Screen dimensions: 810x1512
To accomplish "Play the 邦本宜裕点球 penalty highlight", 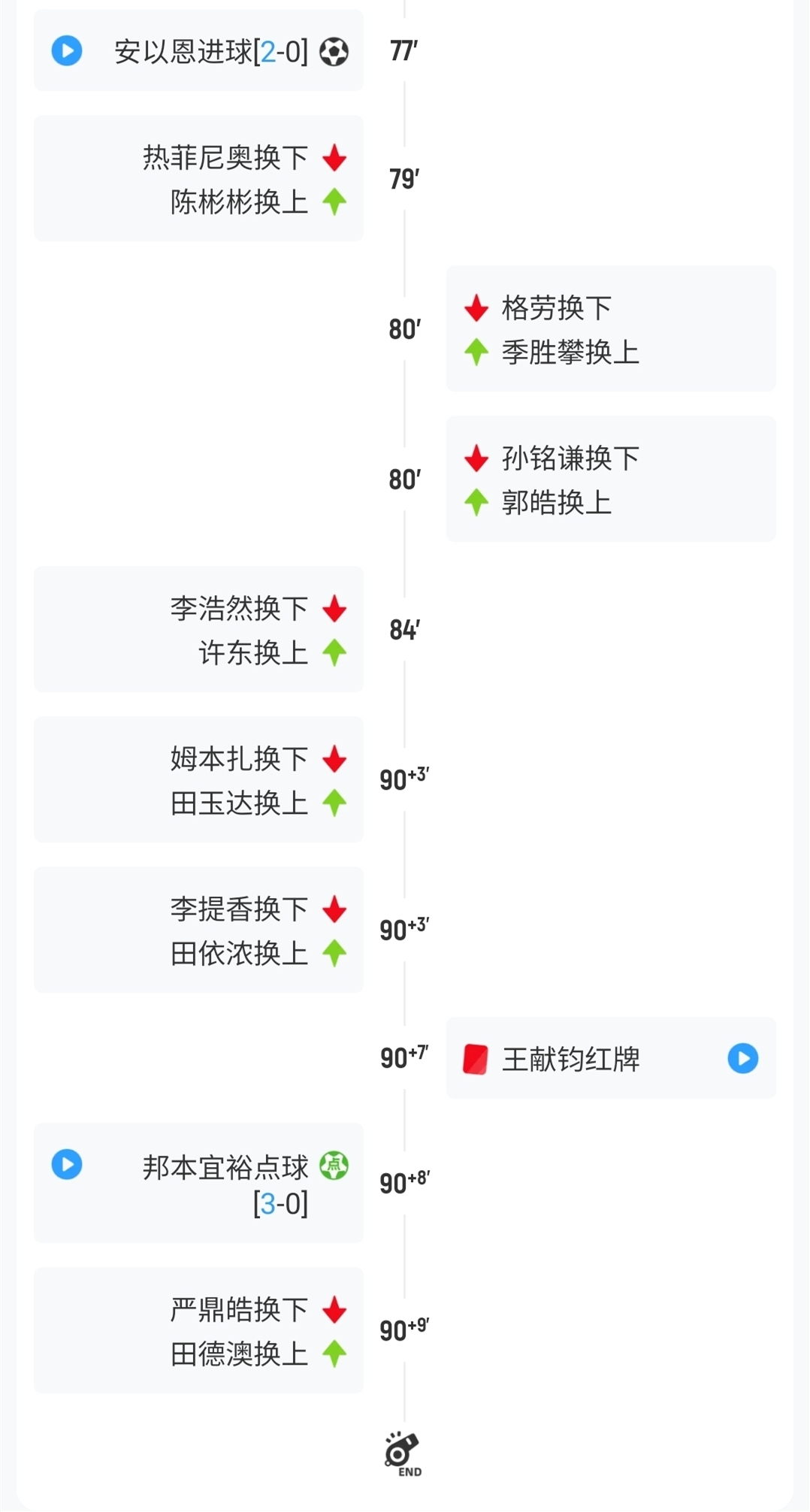I will tap(66, 1165).
